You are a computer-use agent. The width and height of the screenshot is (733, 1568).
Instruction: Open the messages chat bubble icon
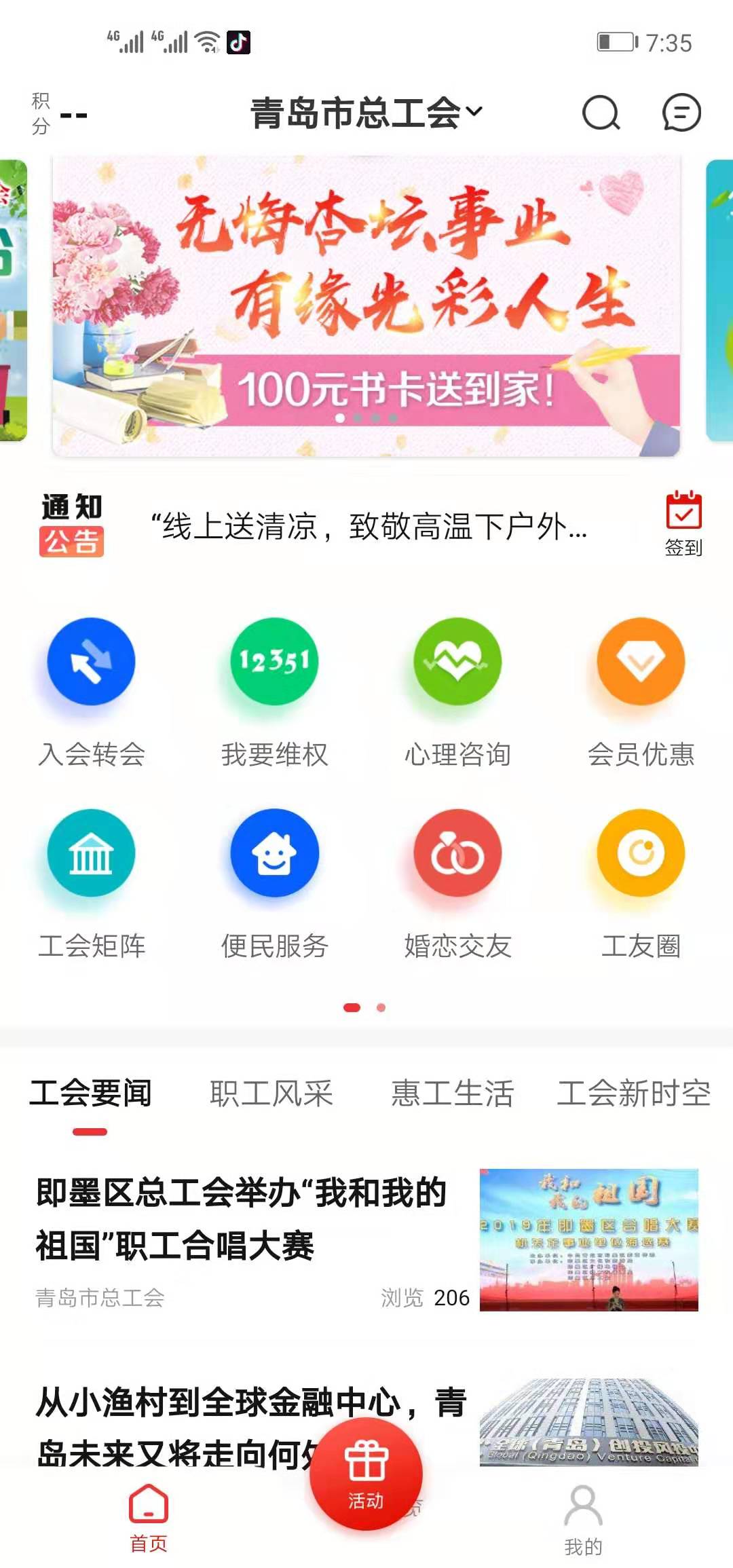tap(681, 113)
